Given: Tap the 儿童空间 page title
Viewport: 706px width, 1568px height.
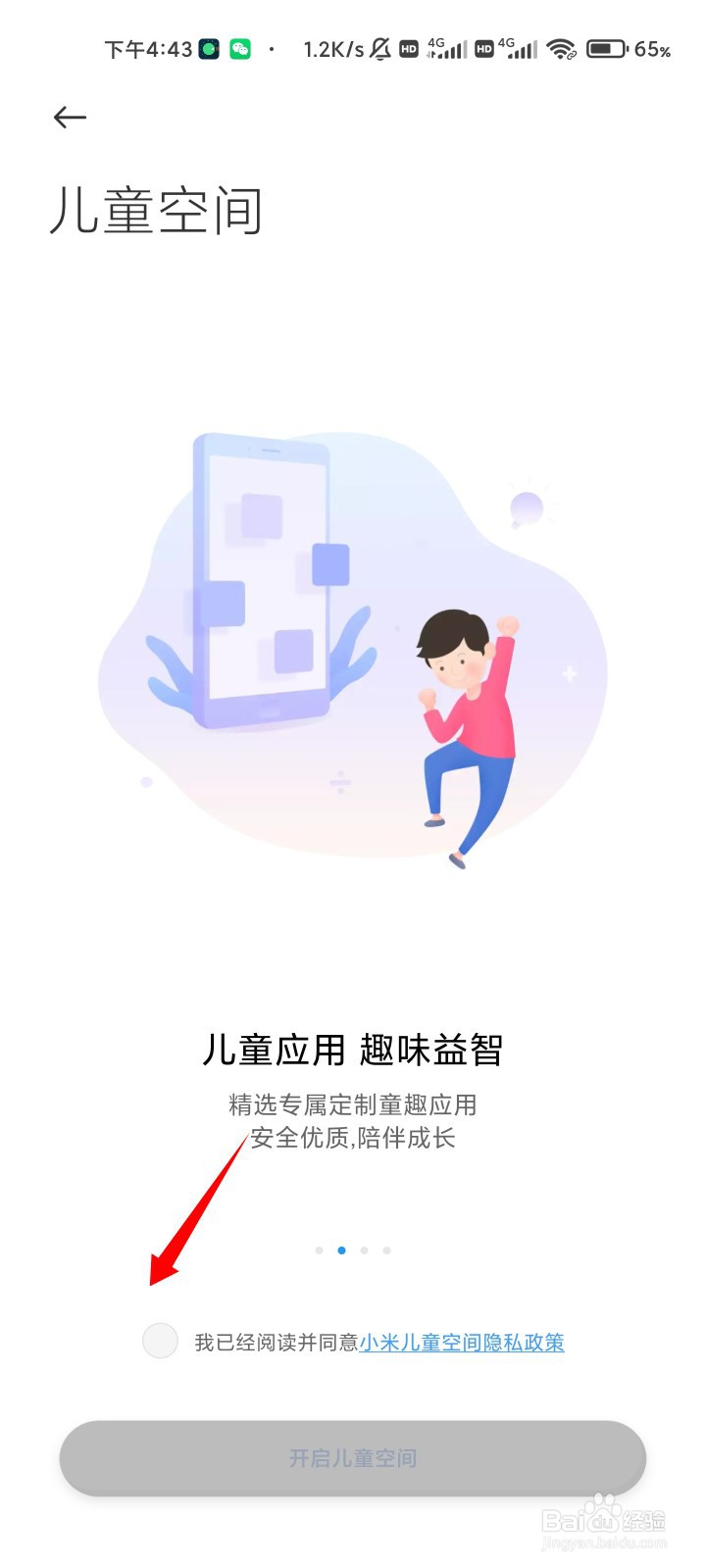Looking at the screenshot, I should click(x=157, y=211).
